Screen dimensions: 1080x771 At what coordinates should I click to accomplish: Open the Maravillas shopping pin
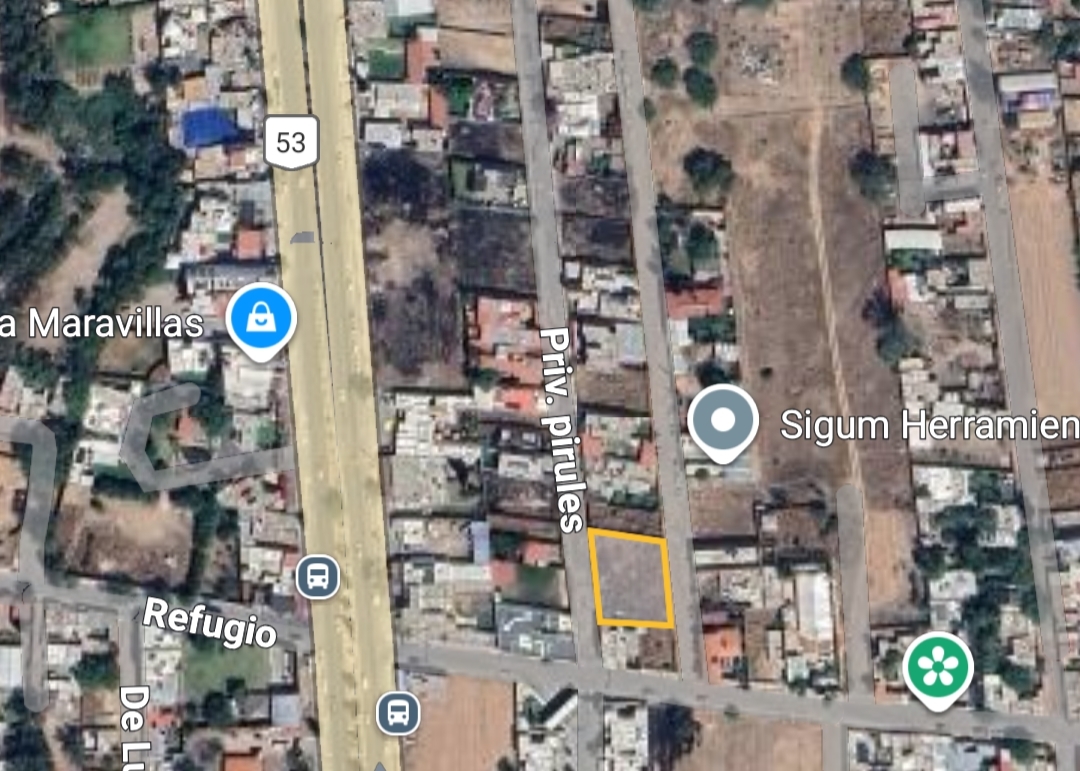point(260,320)
